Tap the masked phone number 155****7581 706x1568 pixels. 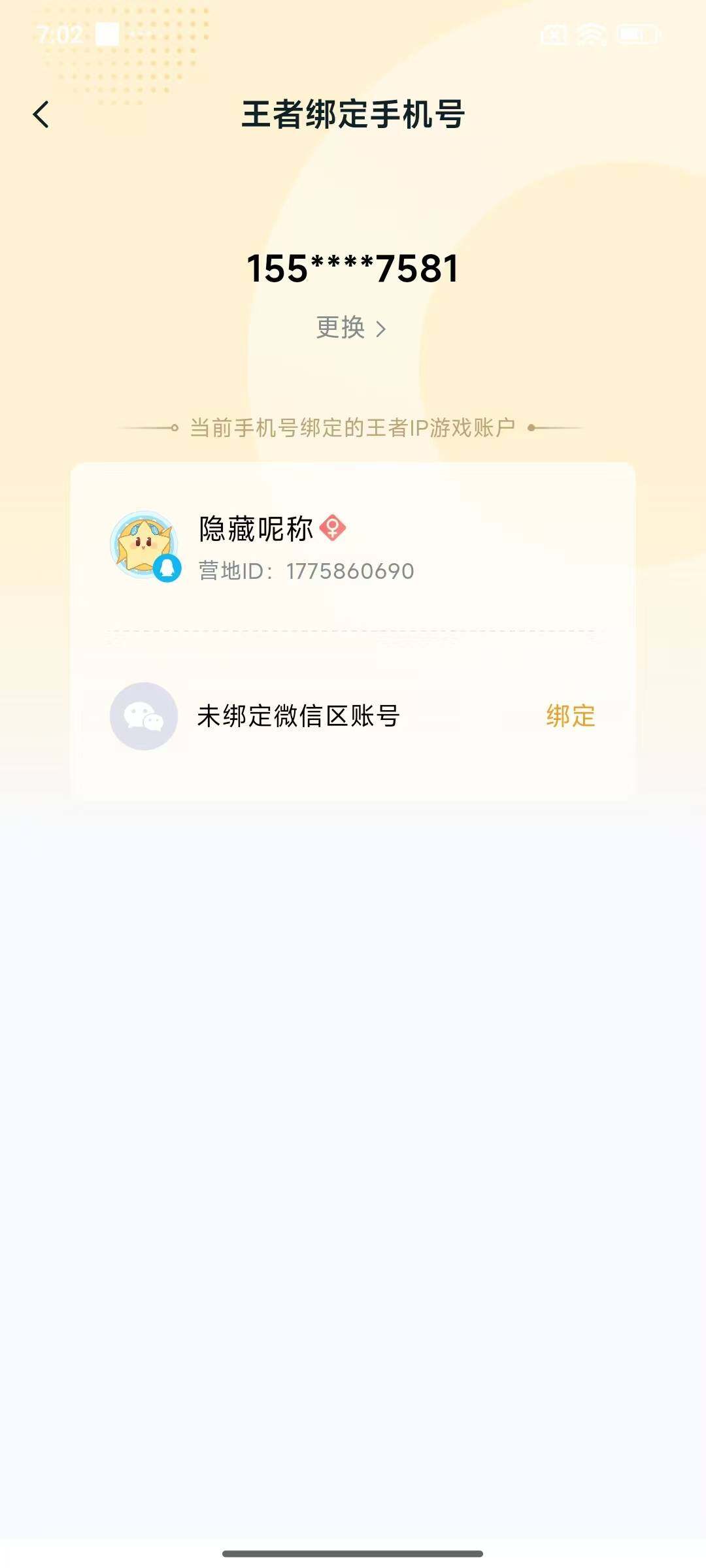353,267
